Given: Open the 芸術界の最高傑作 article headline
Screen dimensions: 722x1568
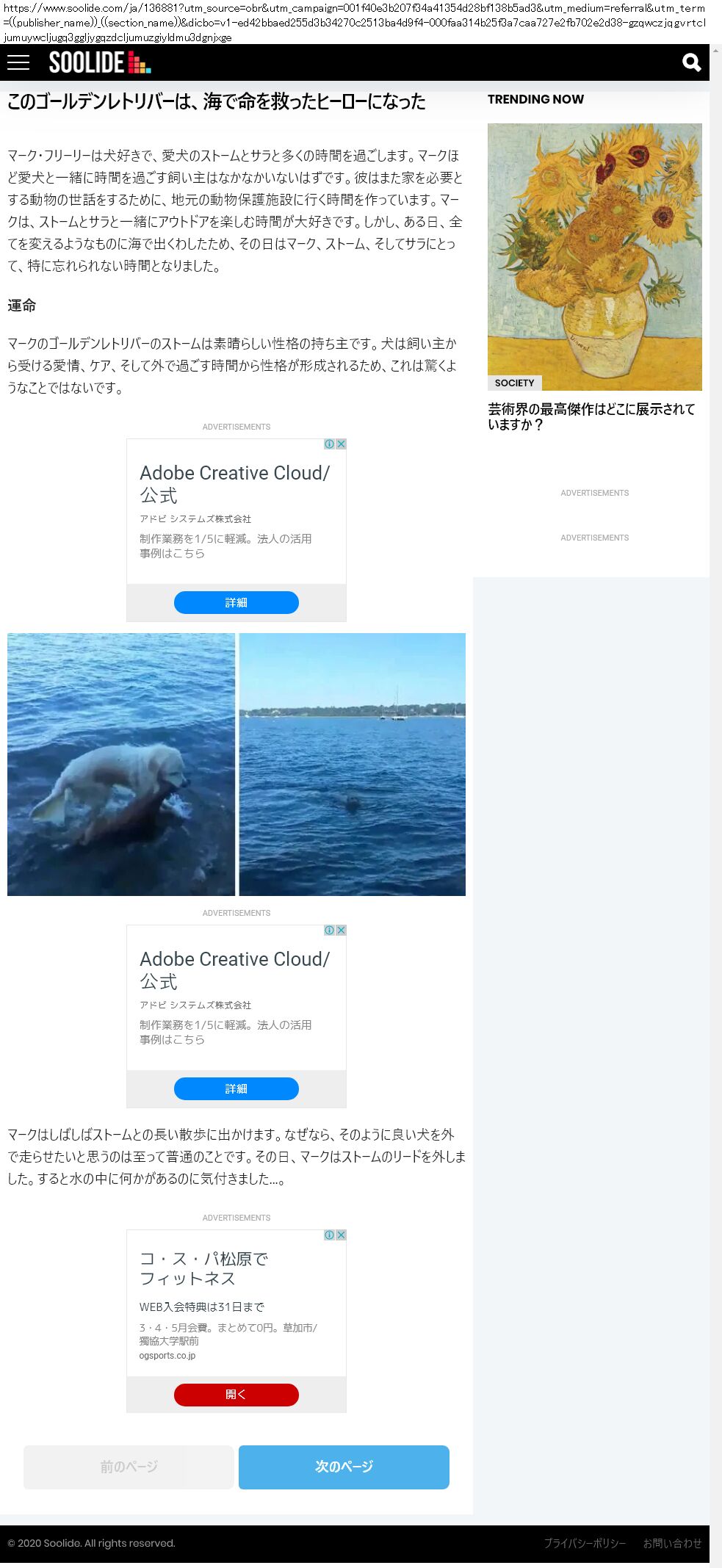Looking at the screenshot, I should [x=591, y=416].
